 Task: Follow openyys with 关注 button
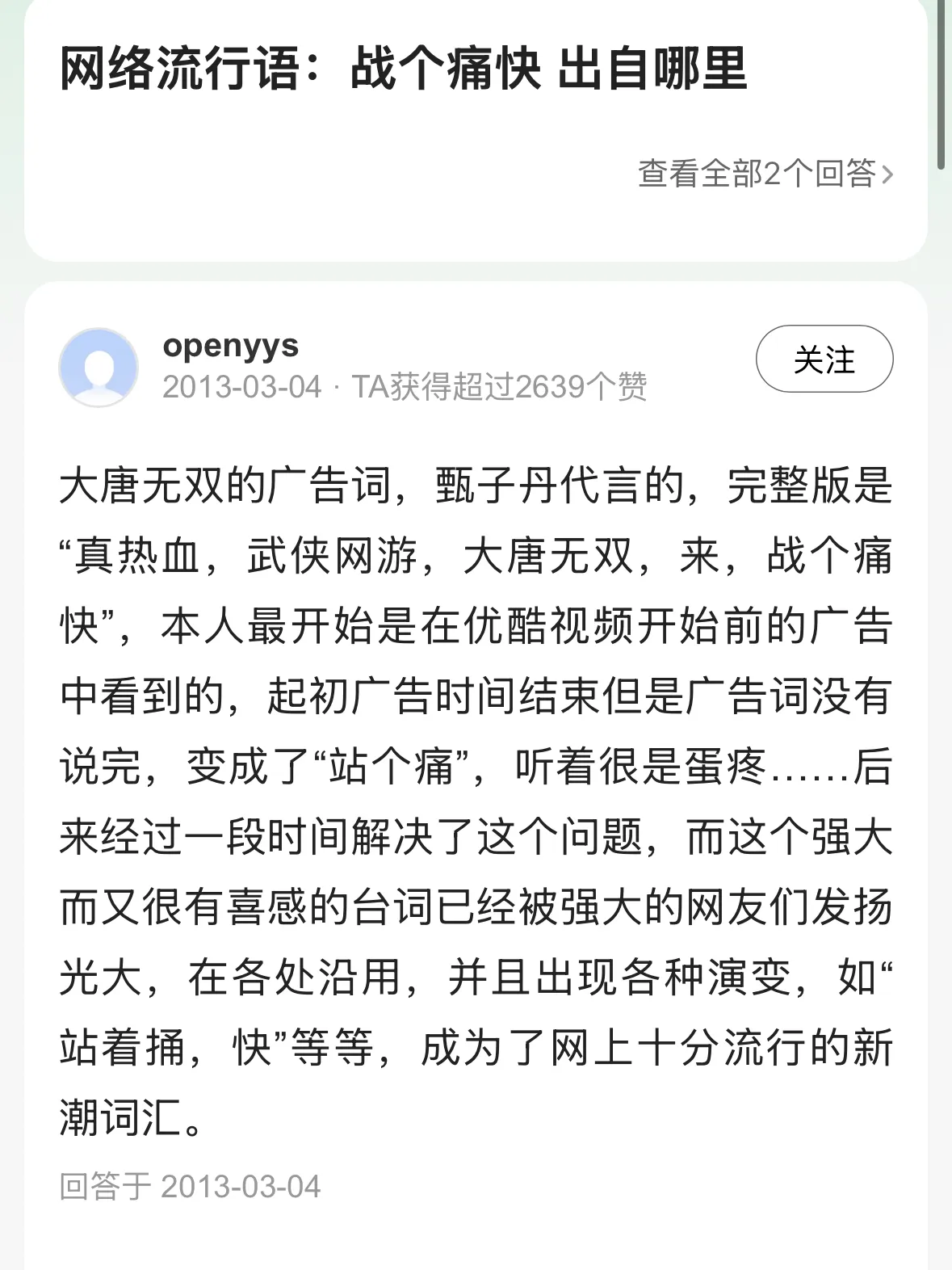click(x=824, y=360)
